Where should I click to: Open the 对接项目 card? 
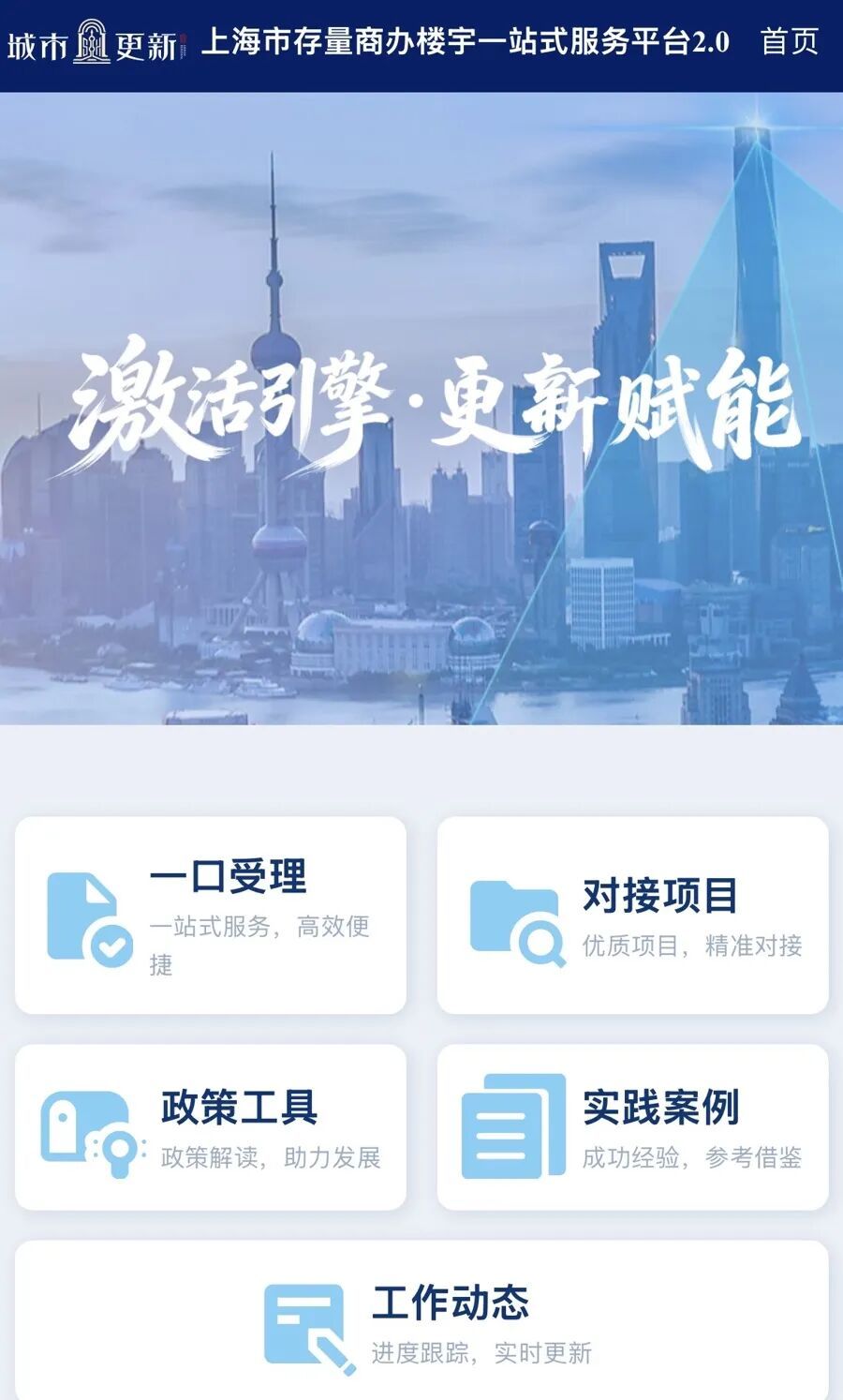(633, 915)
